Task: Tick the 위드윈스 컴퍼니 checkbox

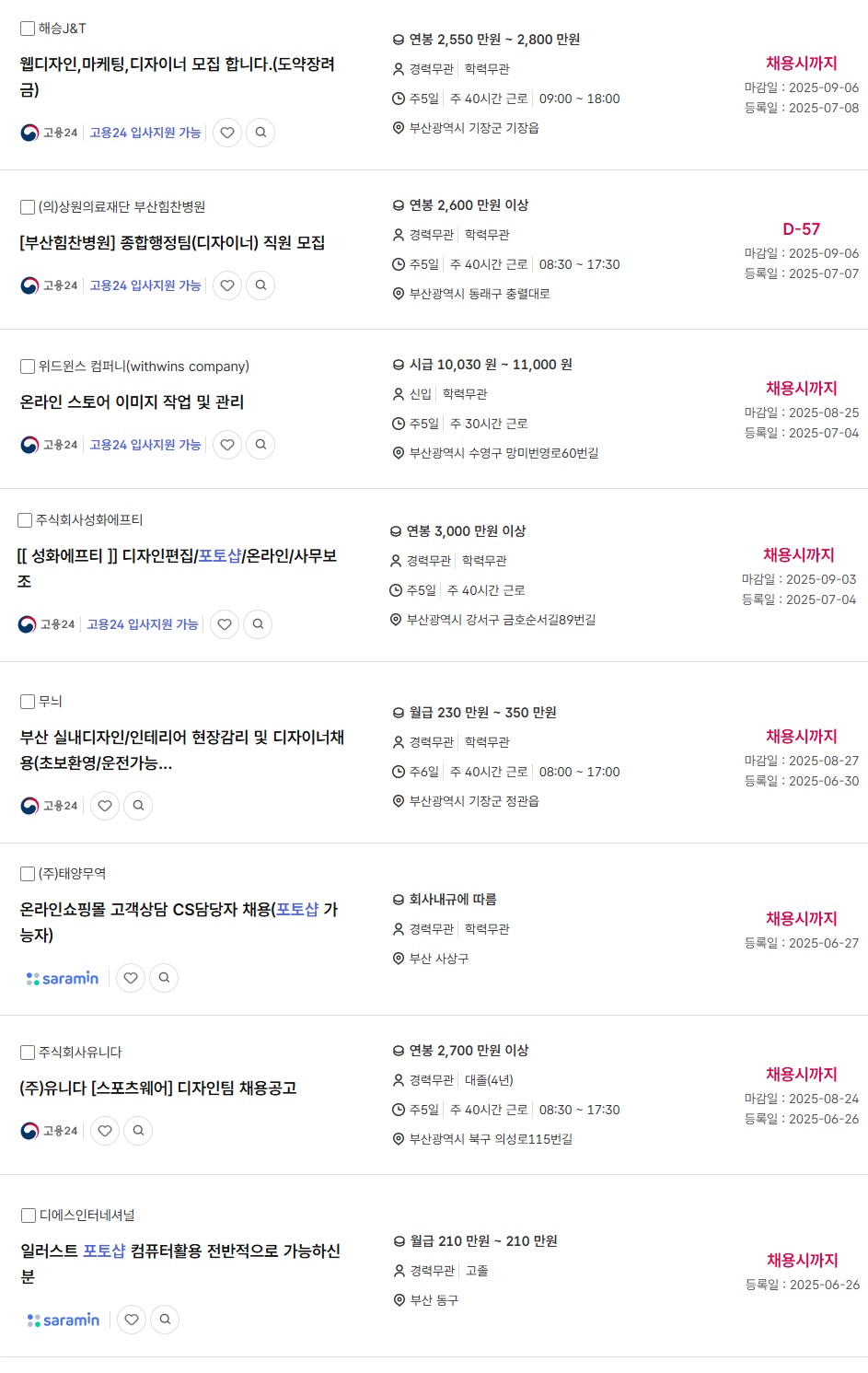Action: click(x=28, y=367)
